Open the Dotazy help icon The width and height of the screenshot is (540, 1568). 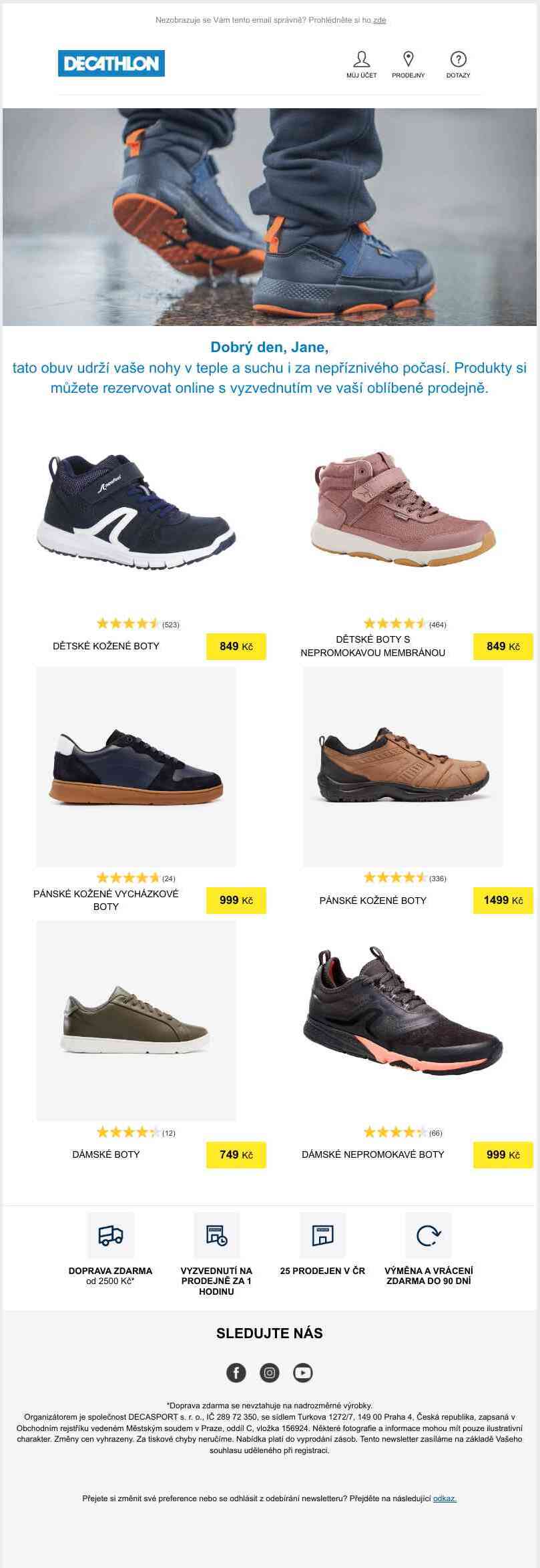(x=458, y=64)
